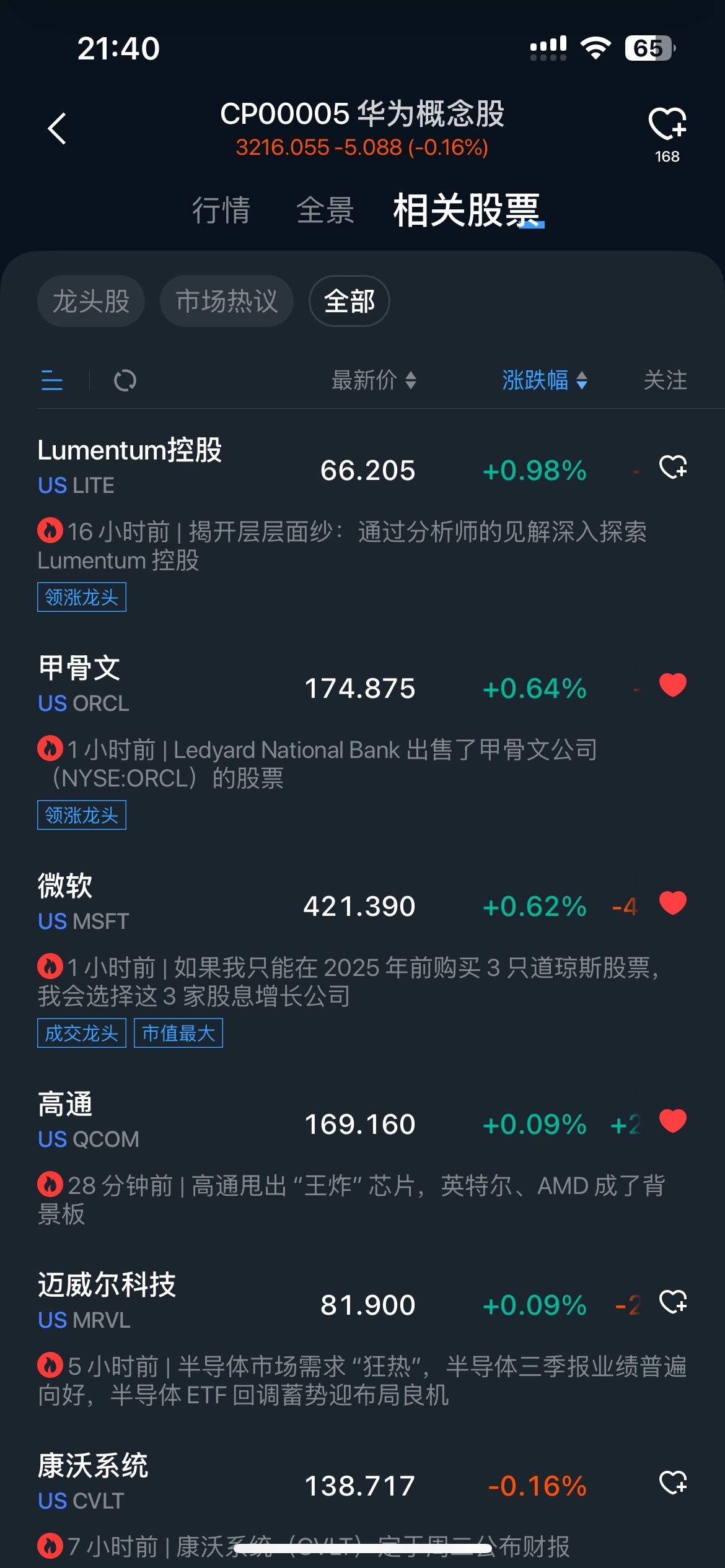Add Lumentum控股 to the watchlist
Viewport: 725px width, 1568px height.
pos(673,467)
